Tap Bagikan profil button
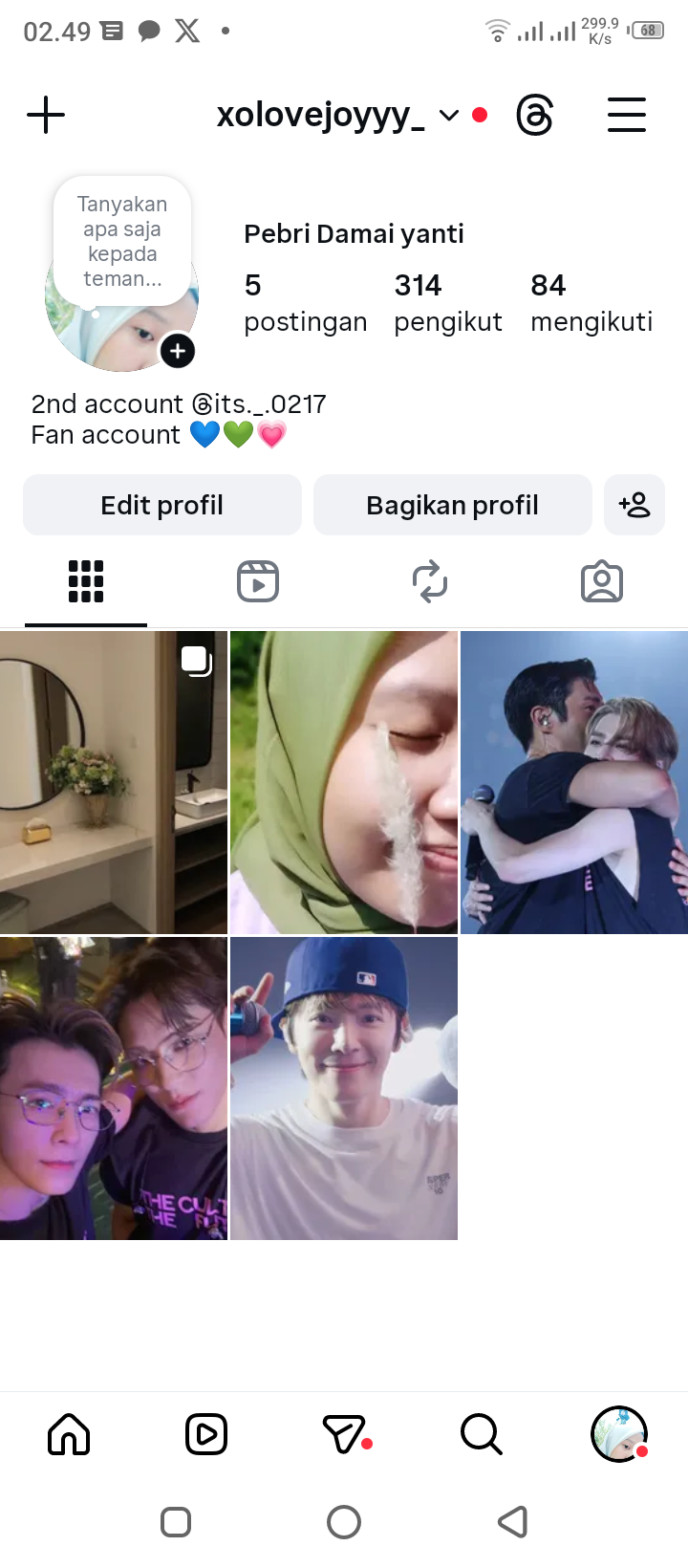The image size is (688, 1568). click(x=452, y=505)
